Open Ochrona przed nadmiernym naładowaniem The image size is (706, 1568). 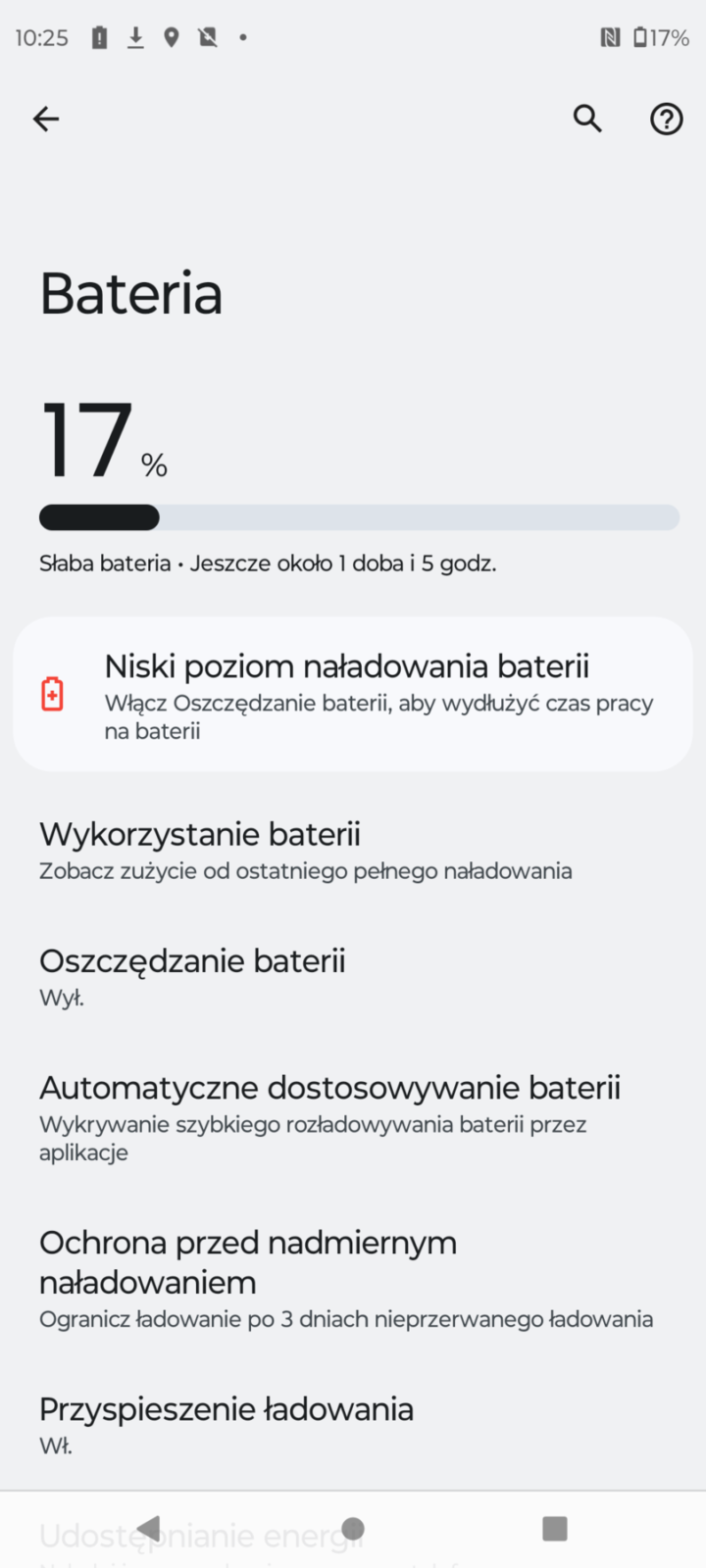[x=345, y=1279]
